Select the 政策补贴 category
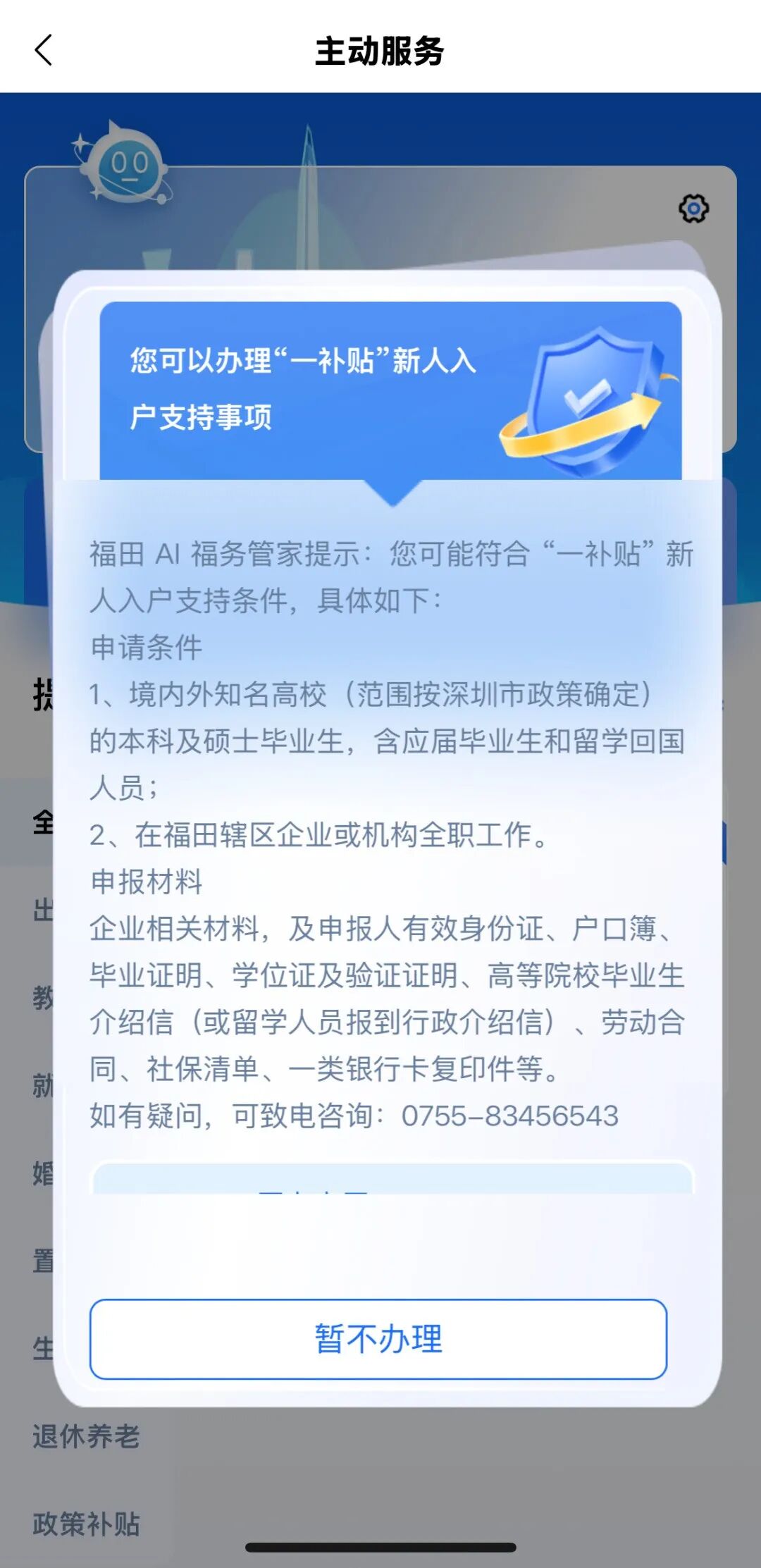This screenshot has width=761, height=1568. point(86,1524)
